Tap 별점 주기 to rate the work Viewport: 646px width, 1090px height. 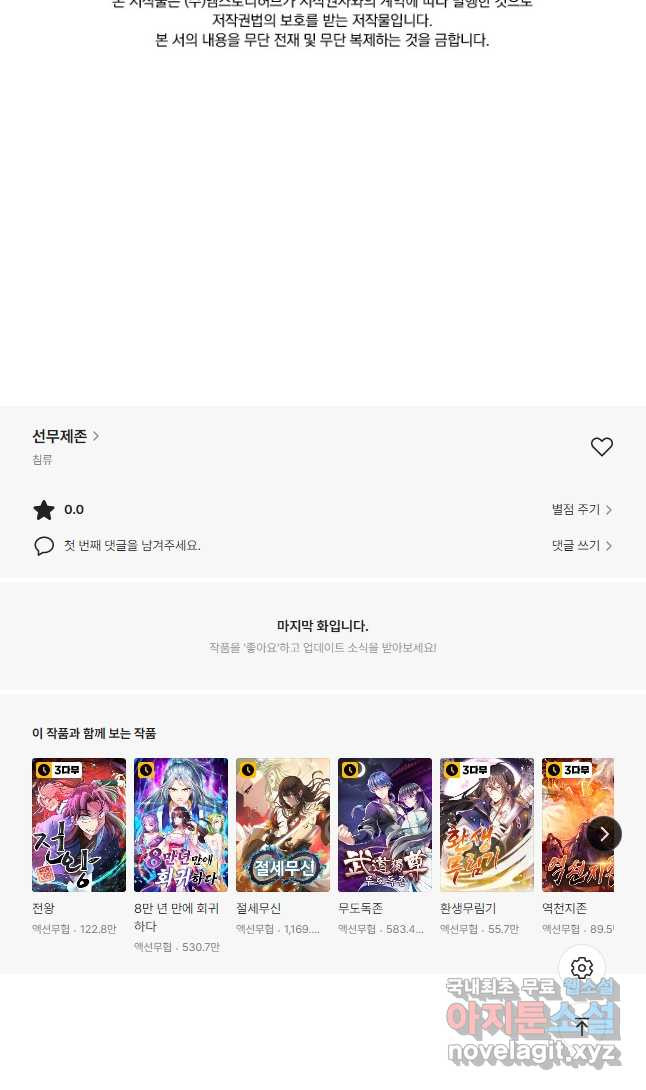[581, 510]
